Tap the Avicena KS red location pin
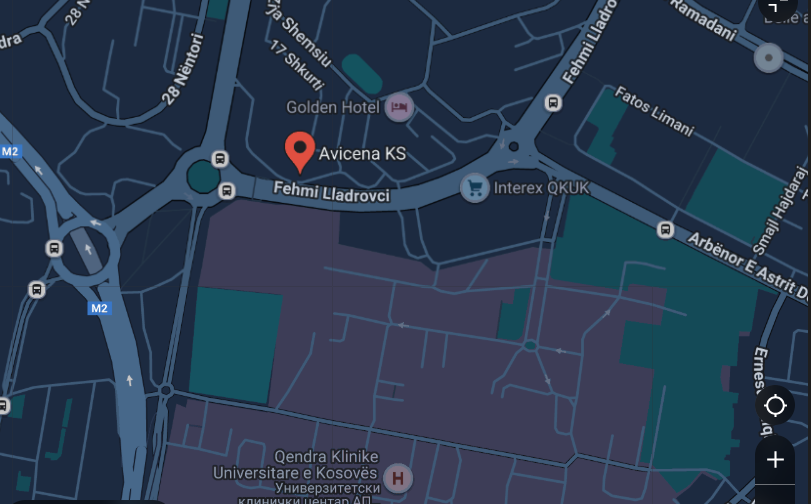The height and width of the screenshot is (504, 811). [x=300, y=150]
